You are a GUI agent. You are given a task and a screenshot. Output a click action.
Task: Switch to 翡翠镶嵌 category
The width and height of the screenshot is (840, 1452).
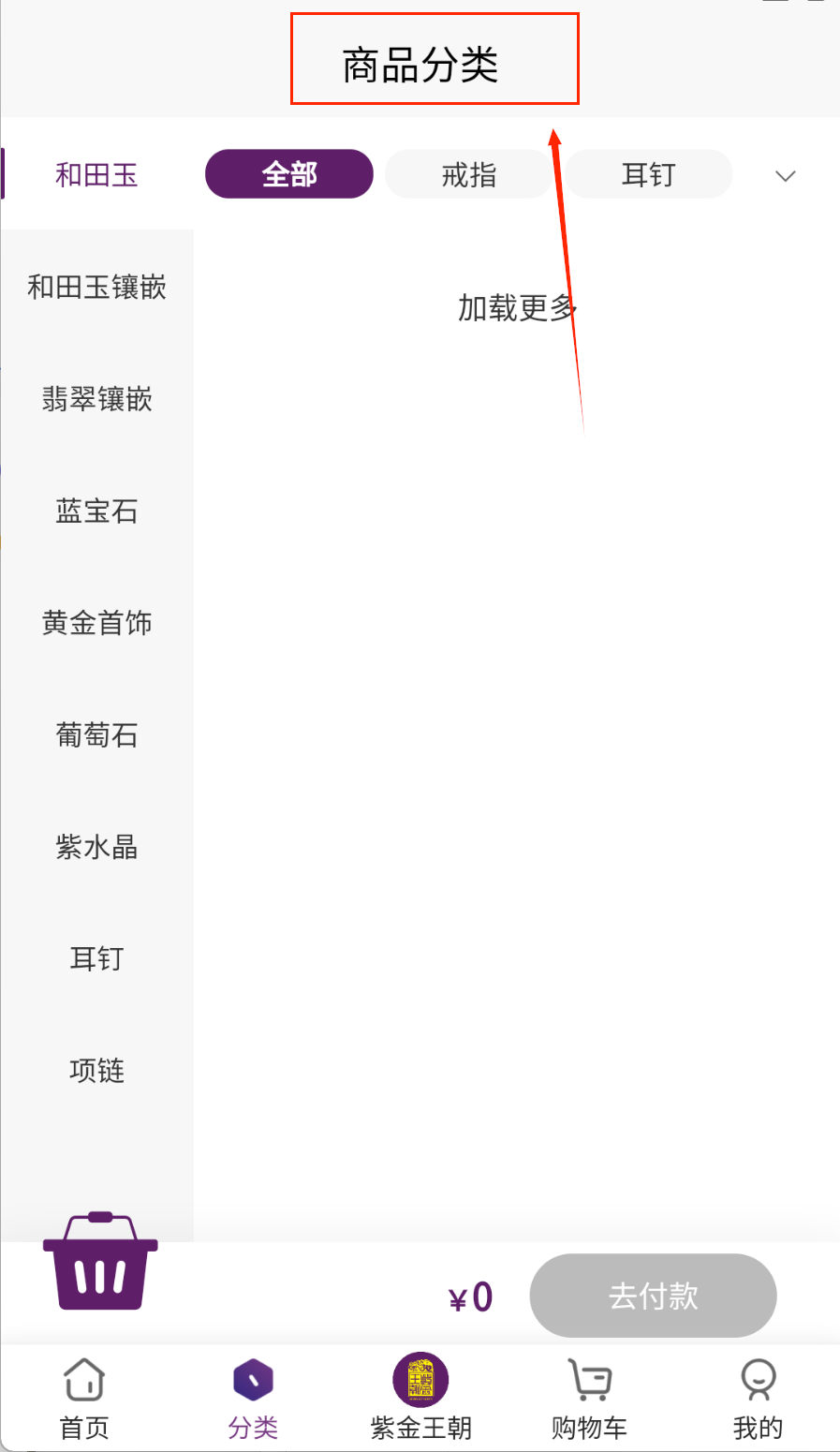click(x=96, y=399)
